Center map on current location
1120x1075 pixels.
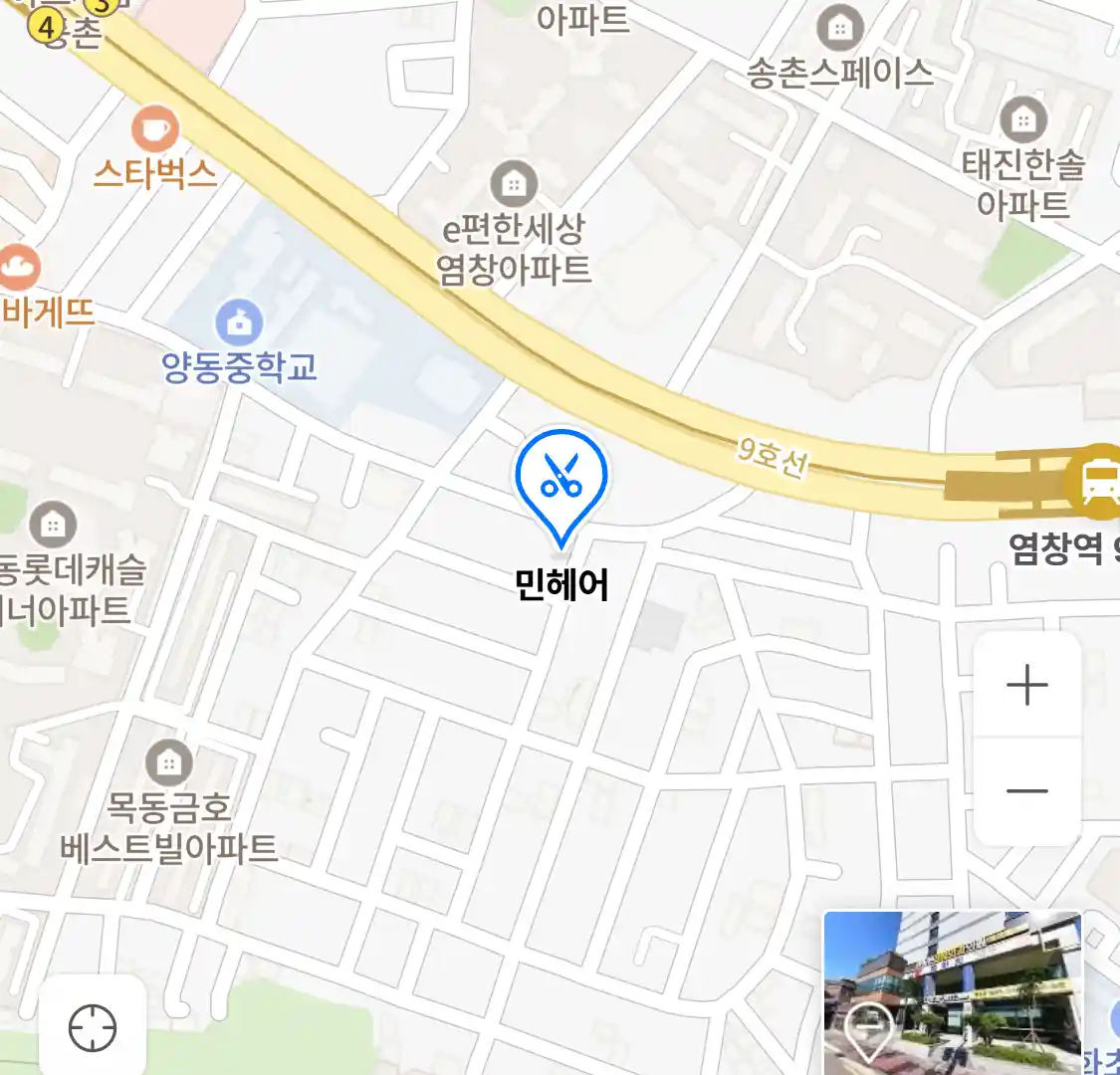[93, 1027]
